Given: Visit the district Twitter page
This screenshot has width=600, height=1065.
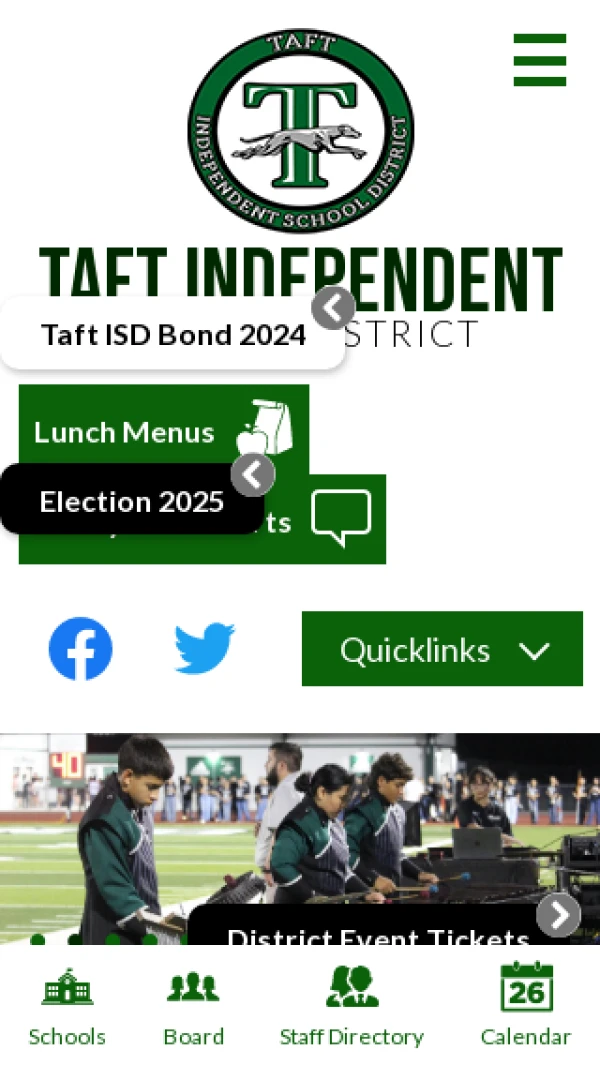Looking at the screenshot, I should point(205,649).
